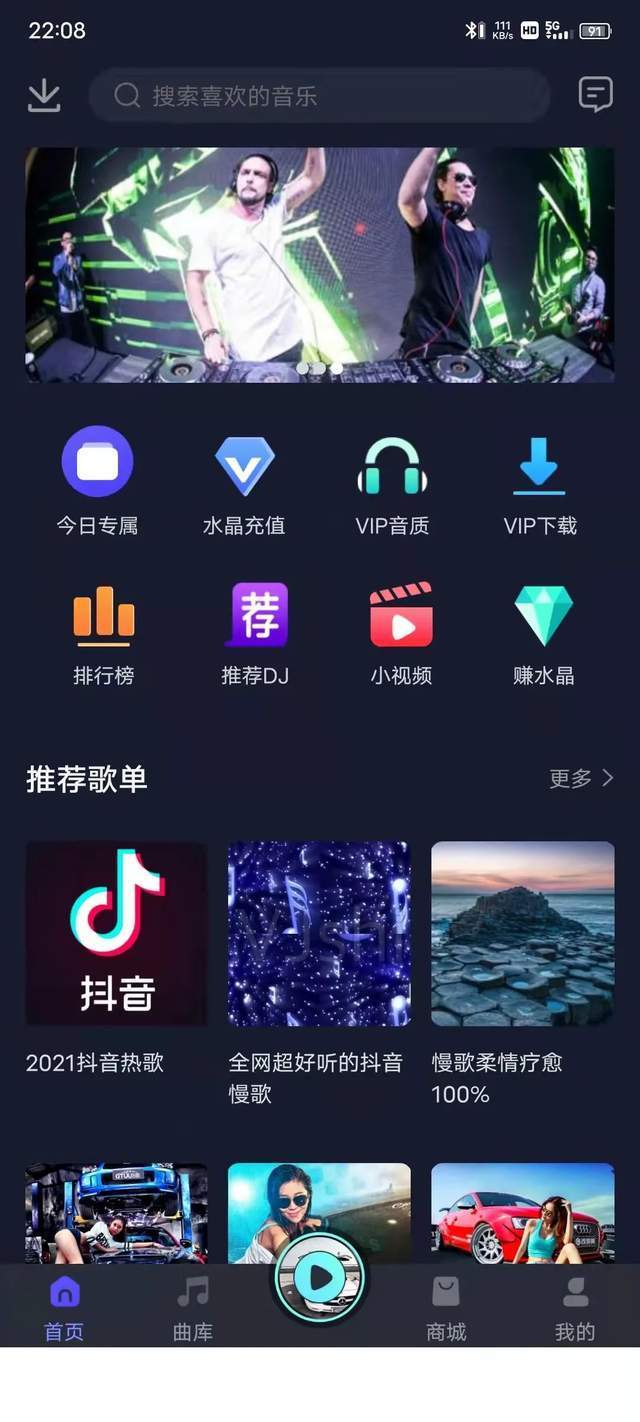Open the DJ concert banner
Viewport: 640px width, 1422px height.
320,265
